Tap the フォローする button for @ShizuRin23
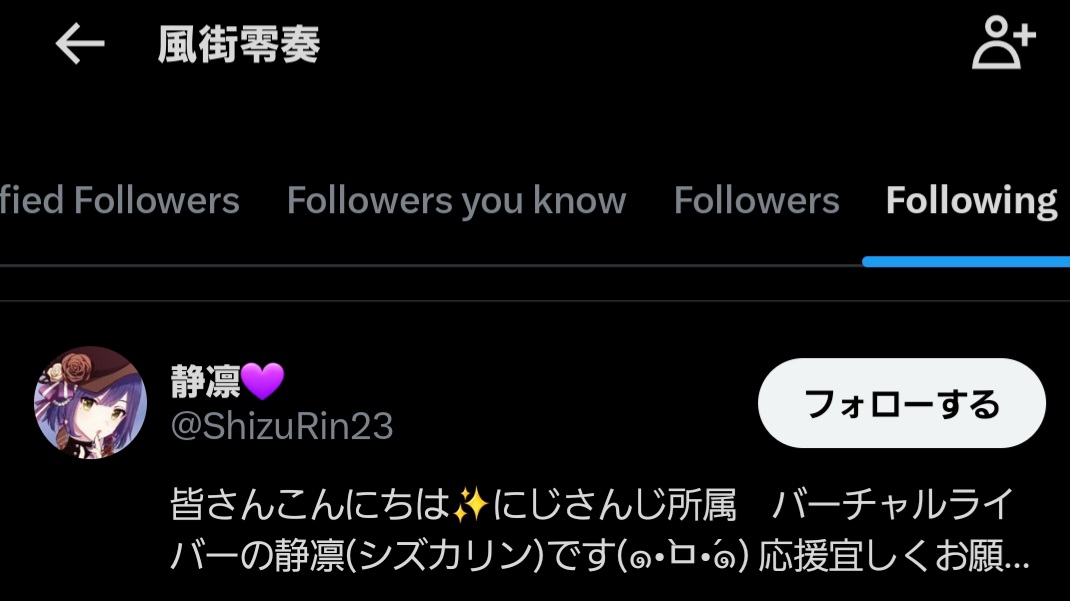The width and height of the screenshot is (1070, 601). pos(901,403)
